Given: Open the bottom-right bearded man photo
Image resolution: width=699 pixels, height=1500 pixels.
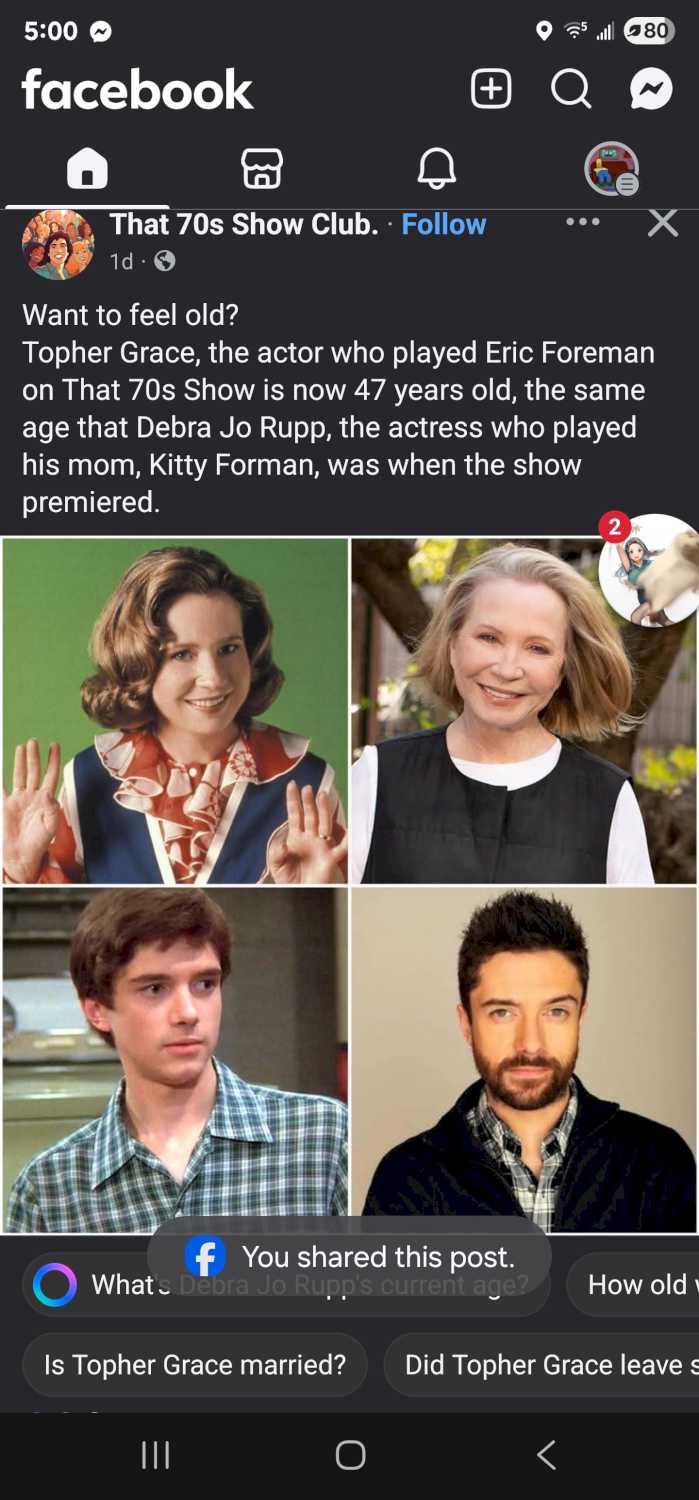Looking at the screenshot, I should coord(523,1060).
